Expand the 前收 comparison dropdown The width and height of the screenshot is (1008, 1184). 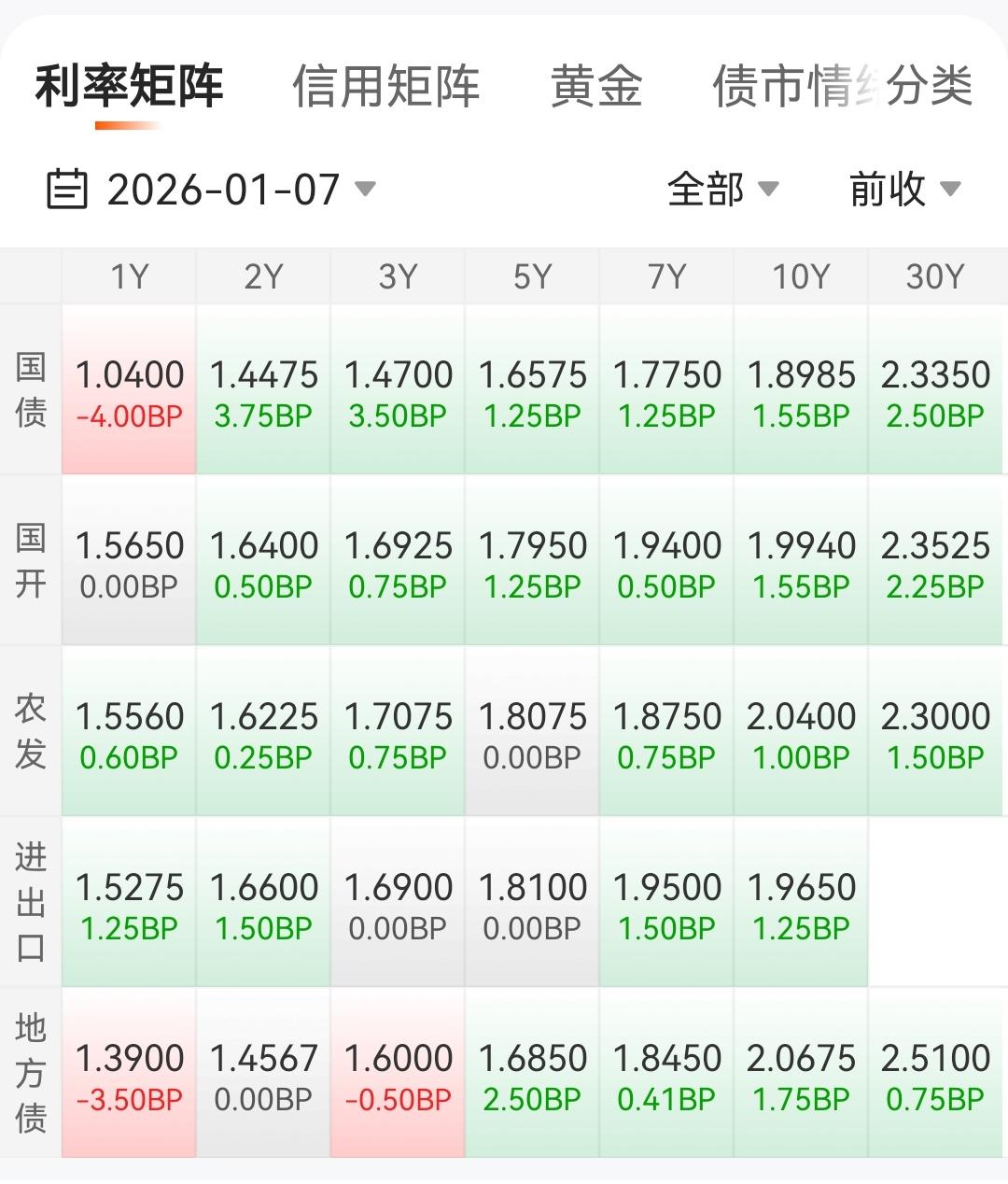coord(903,190)
